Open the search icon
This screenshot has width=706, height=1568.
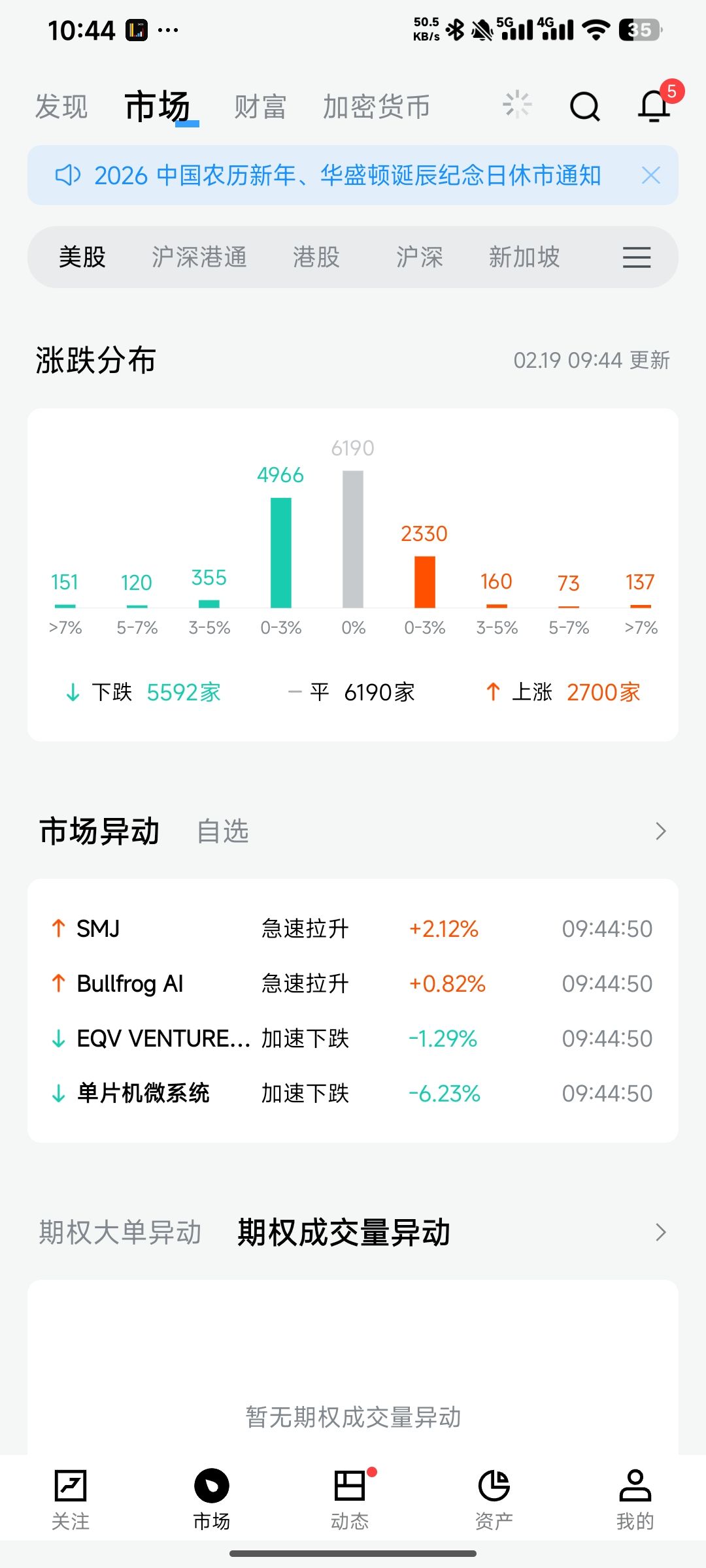coord(584,106)
